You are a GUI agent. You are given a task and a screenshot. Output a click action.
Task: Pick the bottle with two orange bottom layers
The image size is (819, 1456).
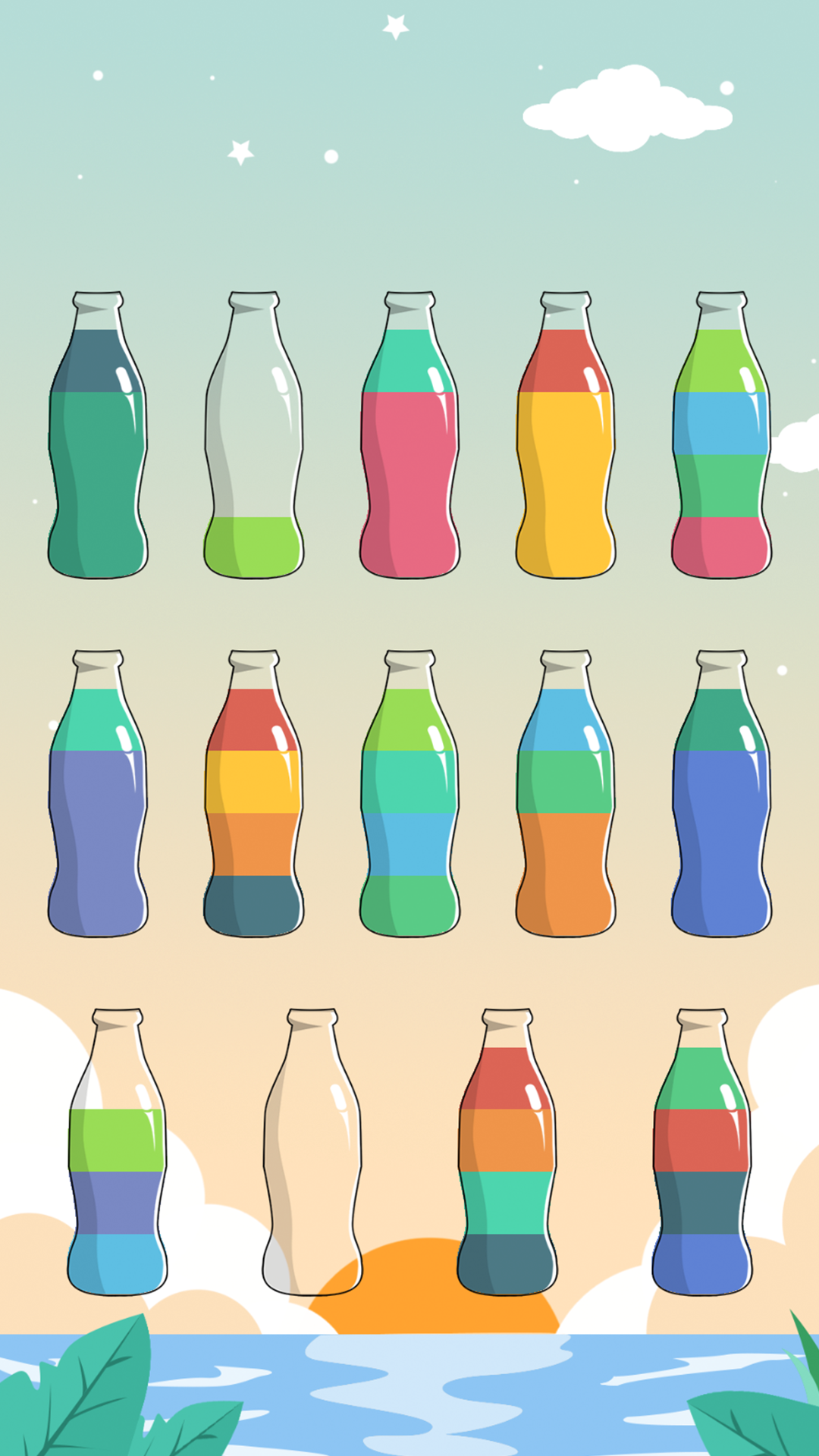pos(566,795)
